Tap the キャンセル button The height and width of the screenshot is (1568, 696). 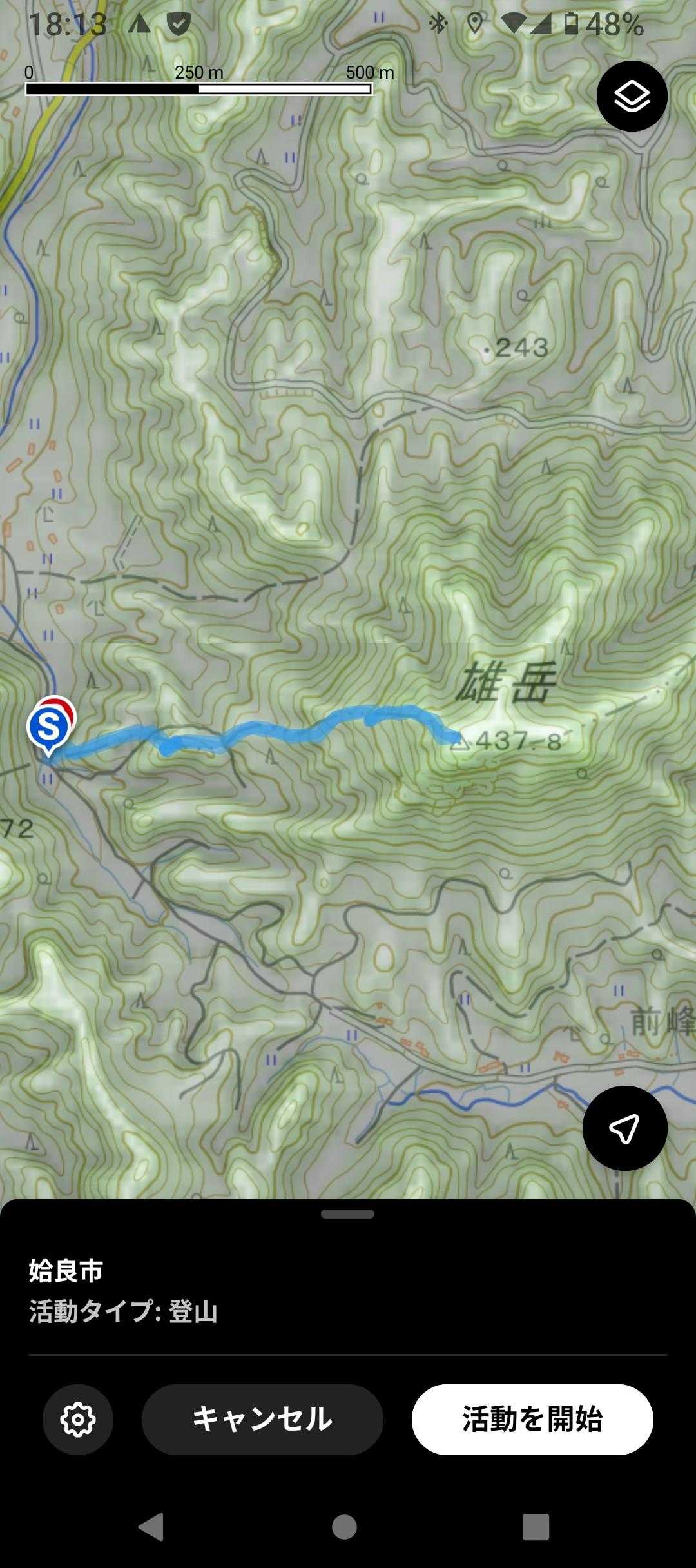(x=262, y=1419)
